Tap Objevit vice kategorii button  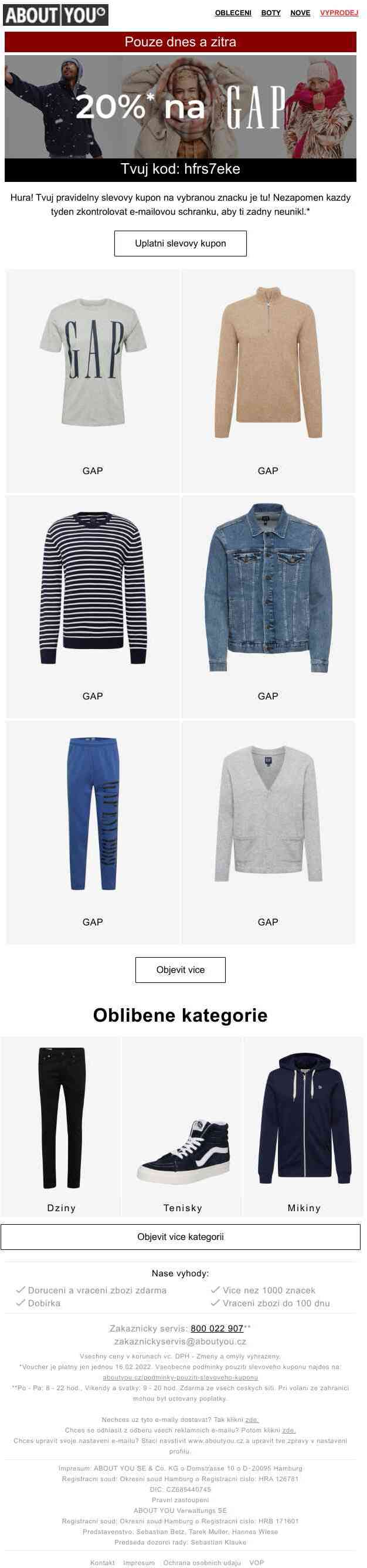(180, 1236)
